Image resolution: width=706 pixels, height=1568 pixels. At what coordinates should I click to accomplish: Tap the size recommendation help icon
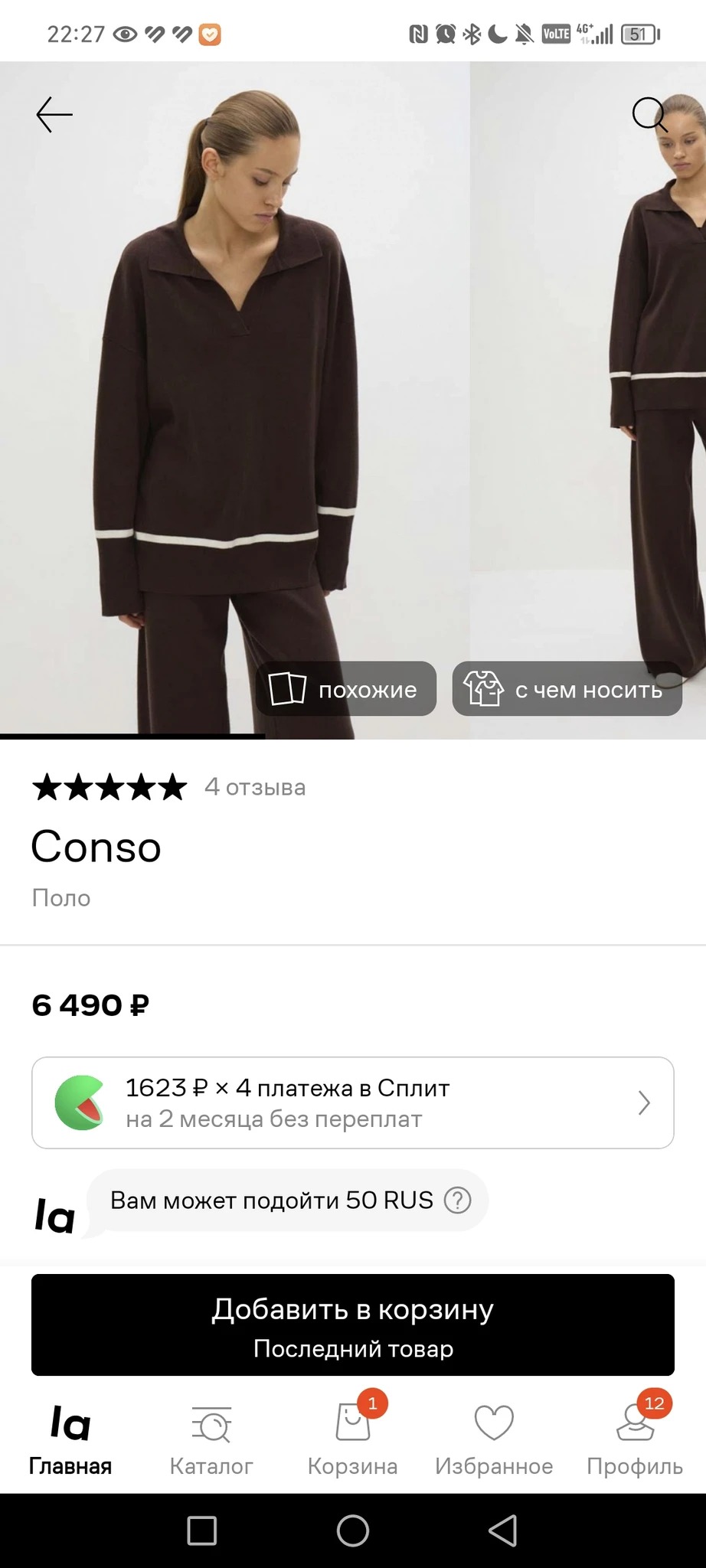[x=458, y=1200]
